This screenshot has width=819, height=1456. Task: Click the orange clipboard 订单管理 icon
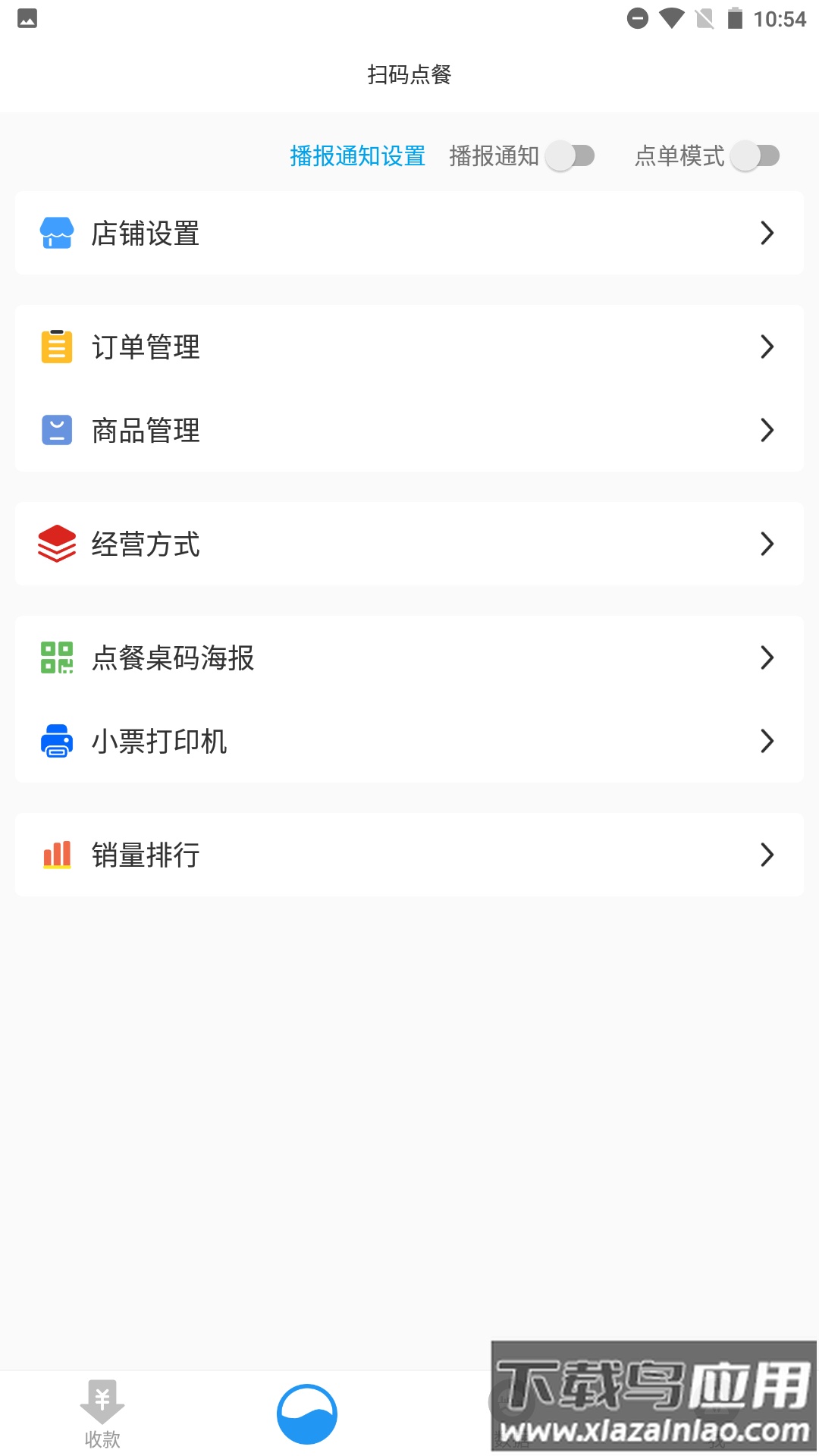point(56,347)
